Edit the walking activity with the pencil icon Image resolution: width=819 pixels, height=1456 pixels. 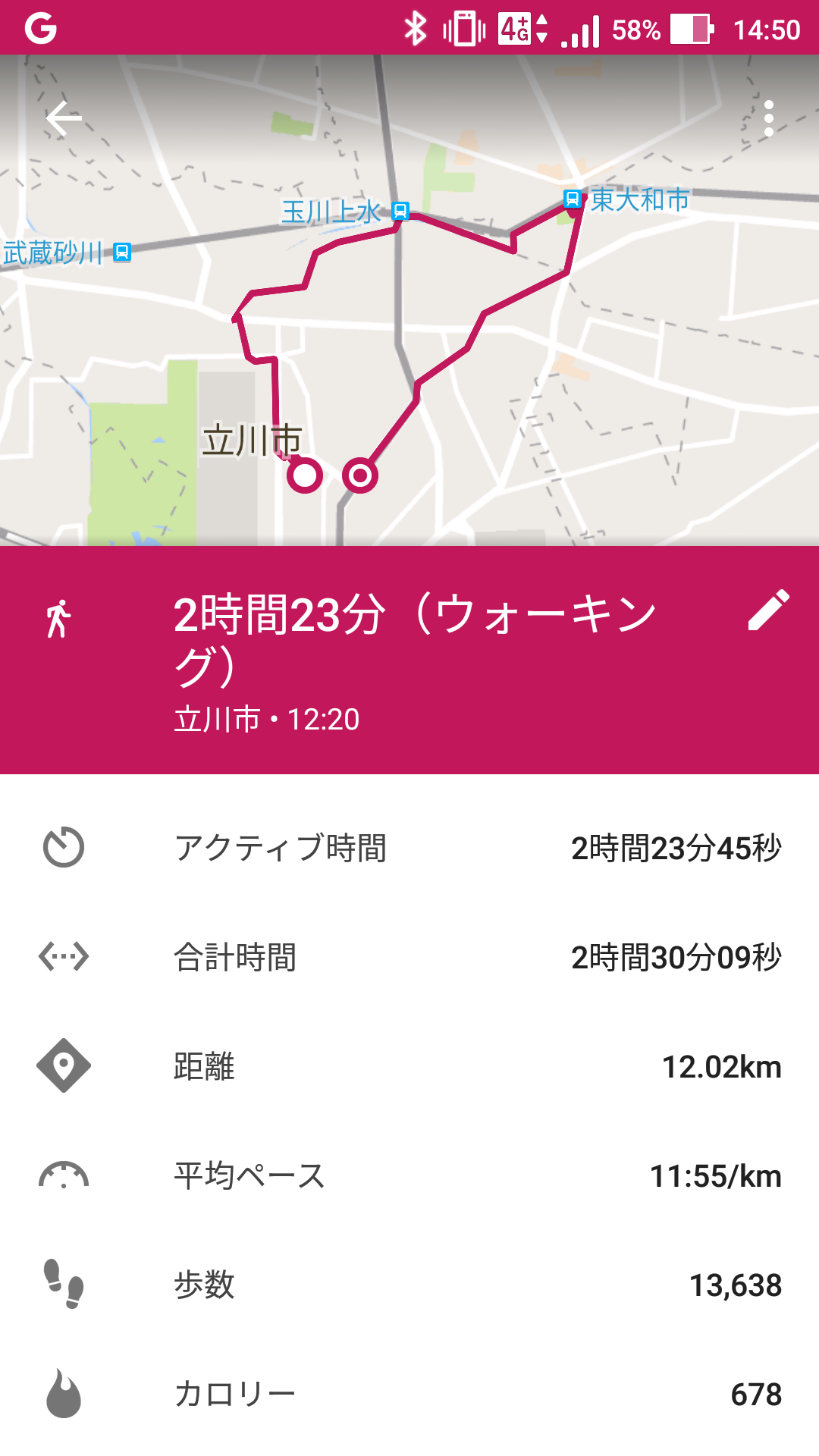click(768, 610)
